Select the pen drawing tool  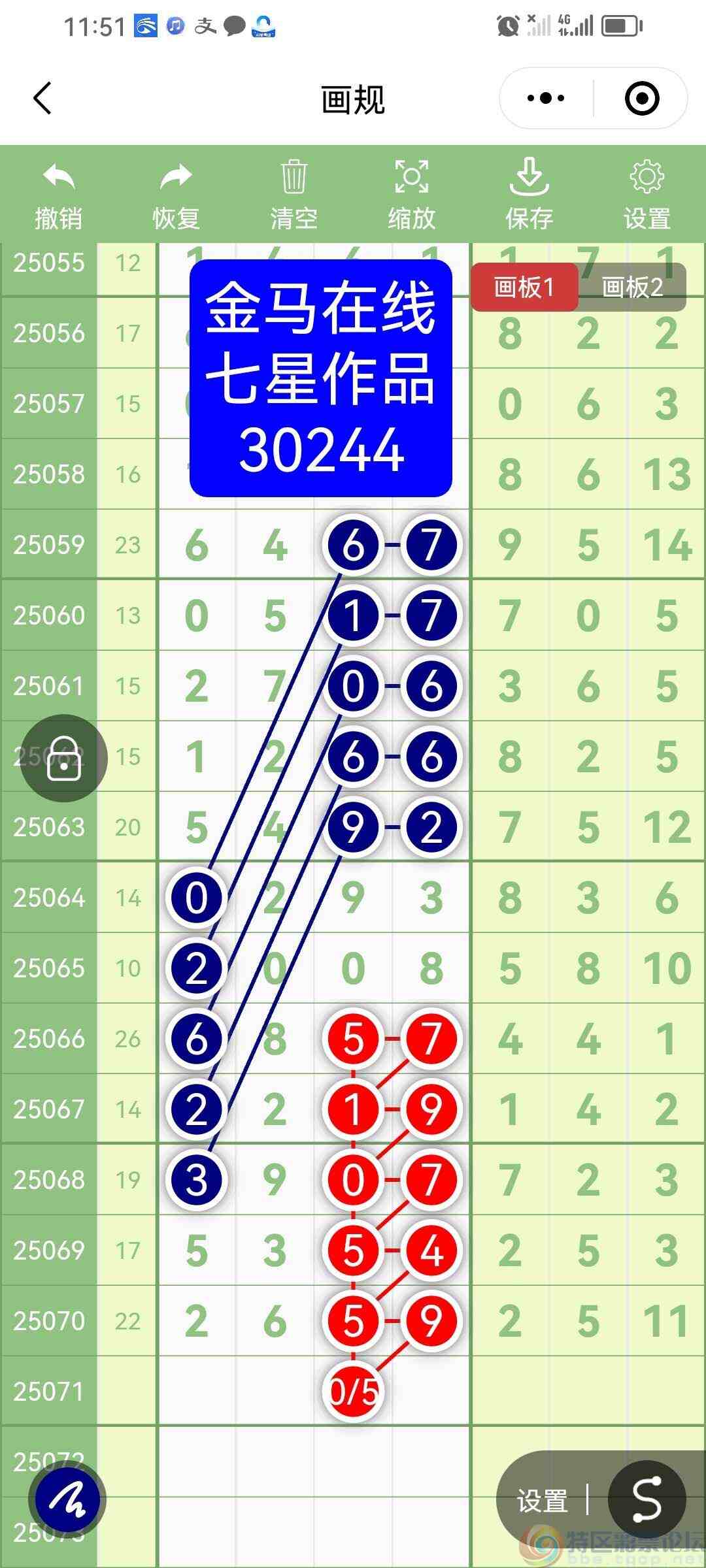pos(67,1500)
